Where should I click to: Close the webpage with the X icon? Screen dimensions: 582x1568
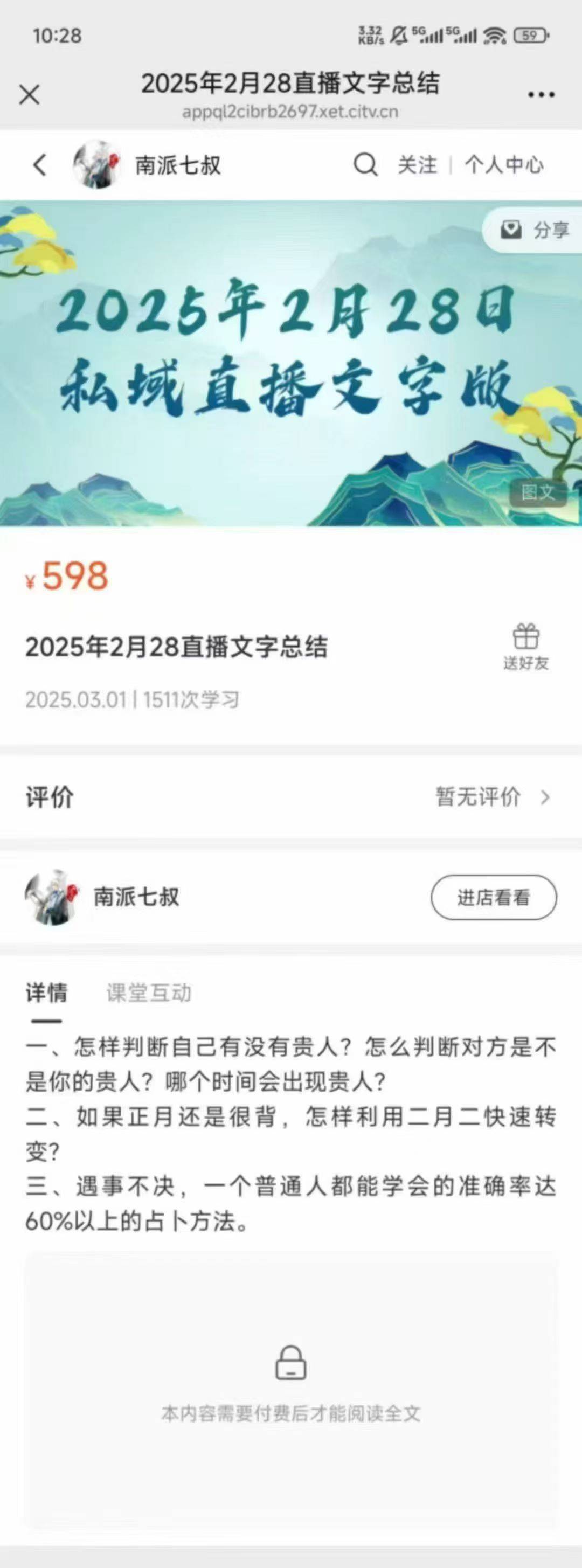tap(29, 95)
